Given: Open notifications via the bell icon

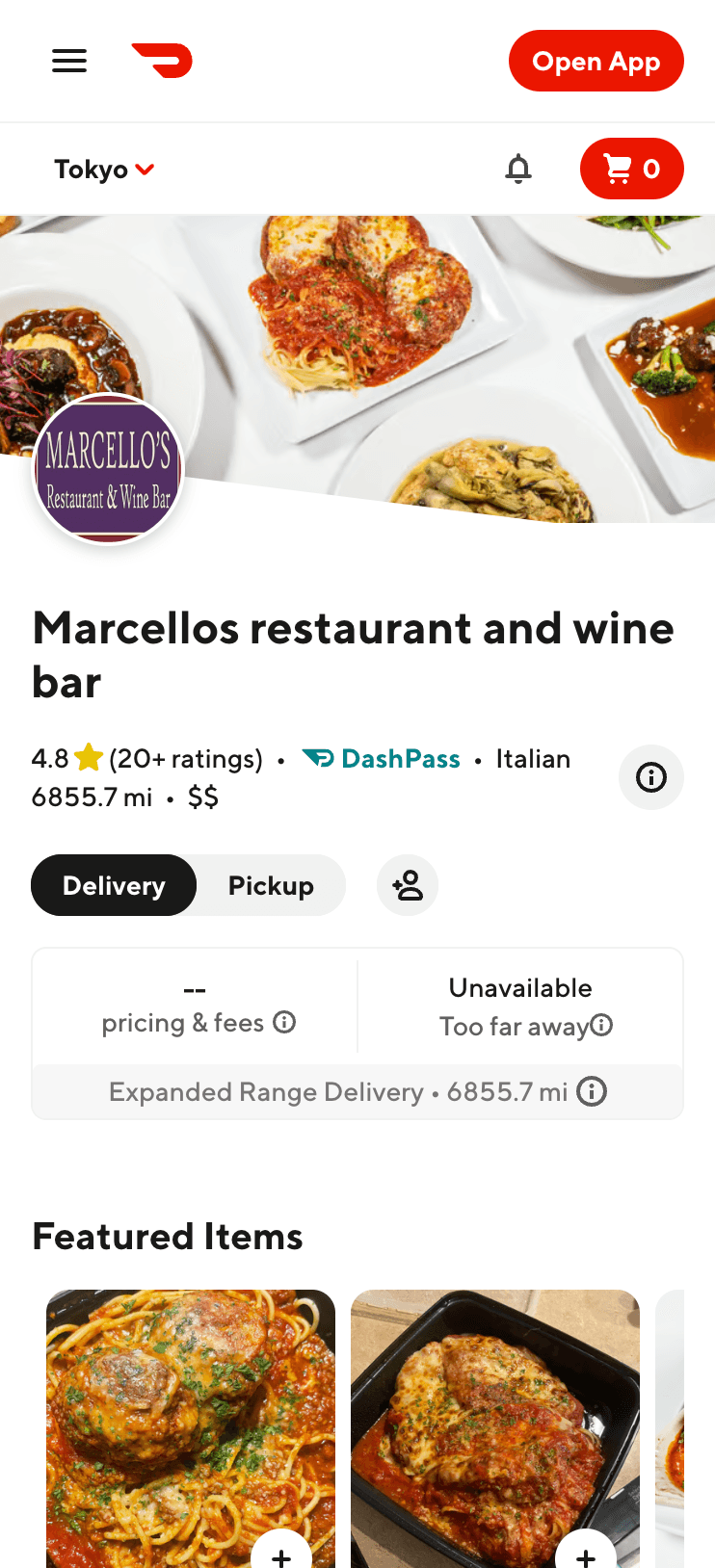Looking at the screenshot, I should click(x=518, y=169).
